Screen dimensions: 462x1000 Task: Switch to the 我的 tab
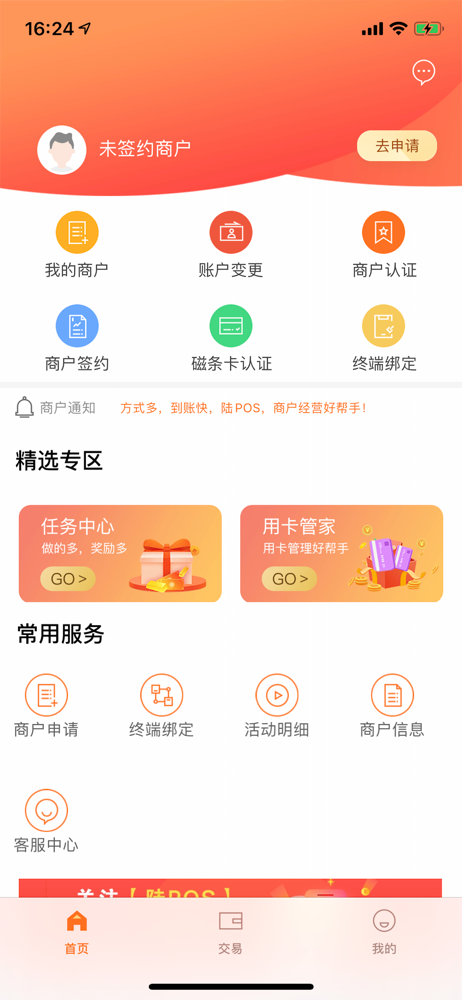point(384,932)
